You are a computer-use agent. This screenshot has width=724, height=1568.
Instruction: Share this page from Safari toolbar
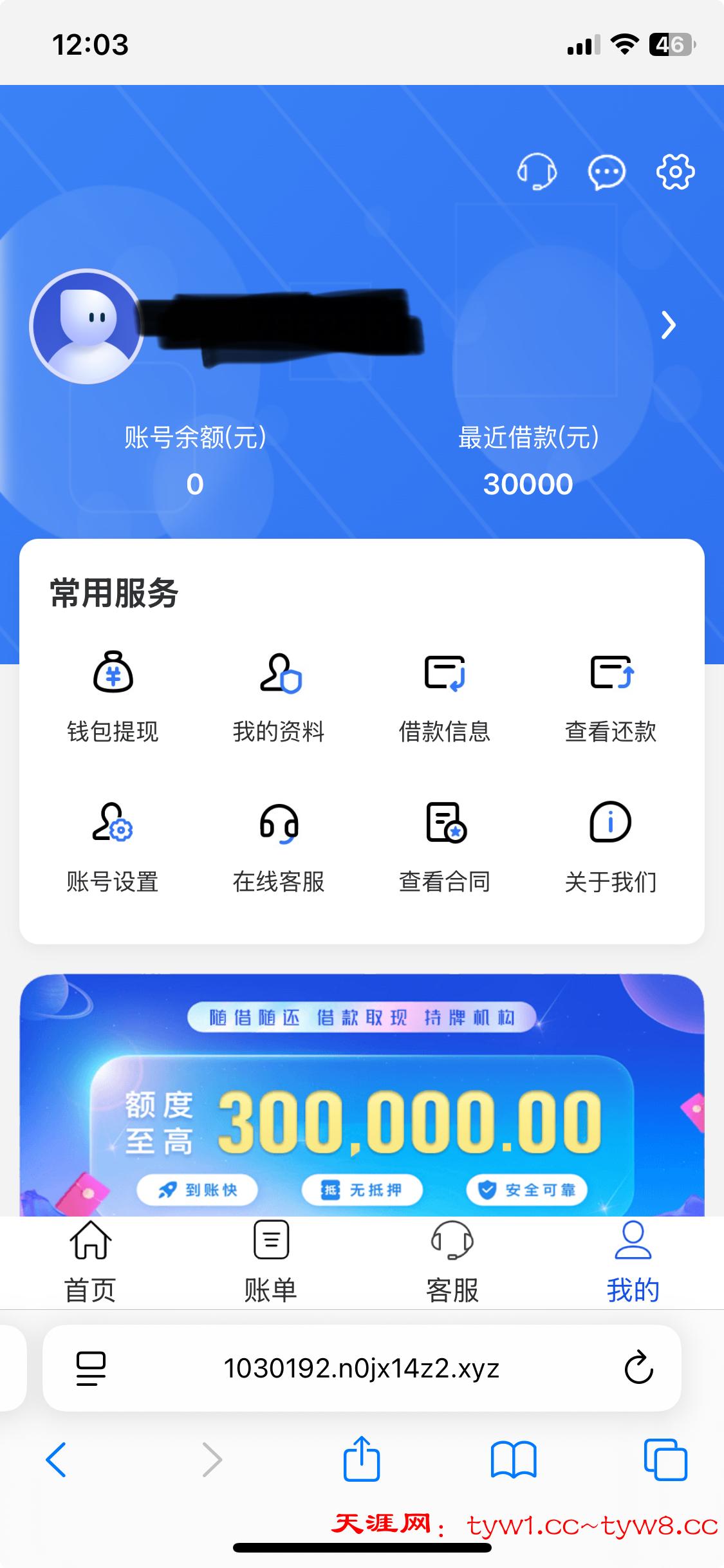[362, 1459]
